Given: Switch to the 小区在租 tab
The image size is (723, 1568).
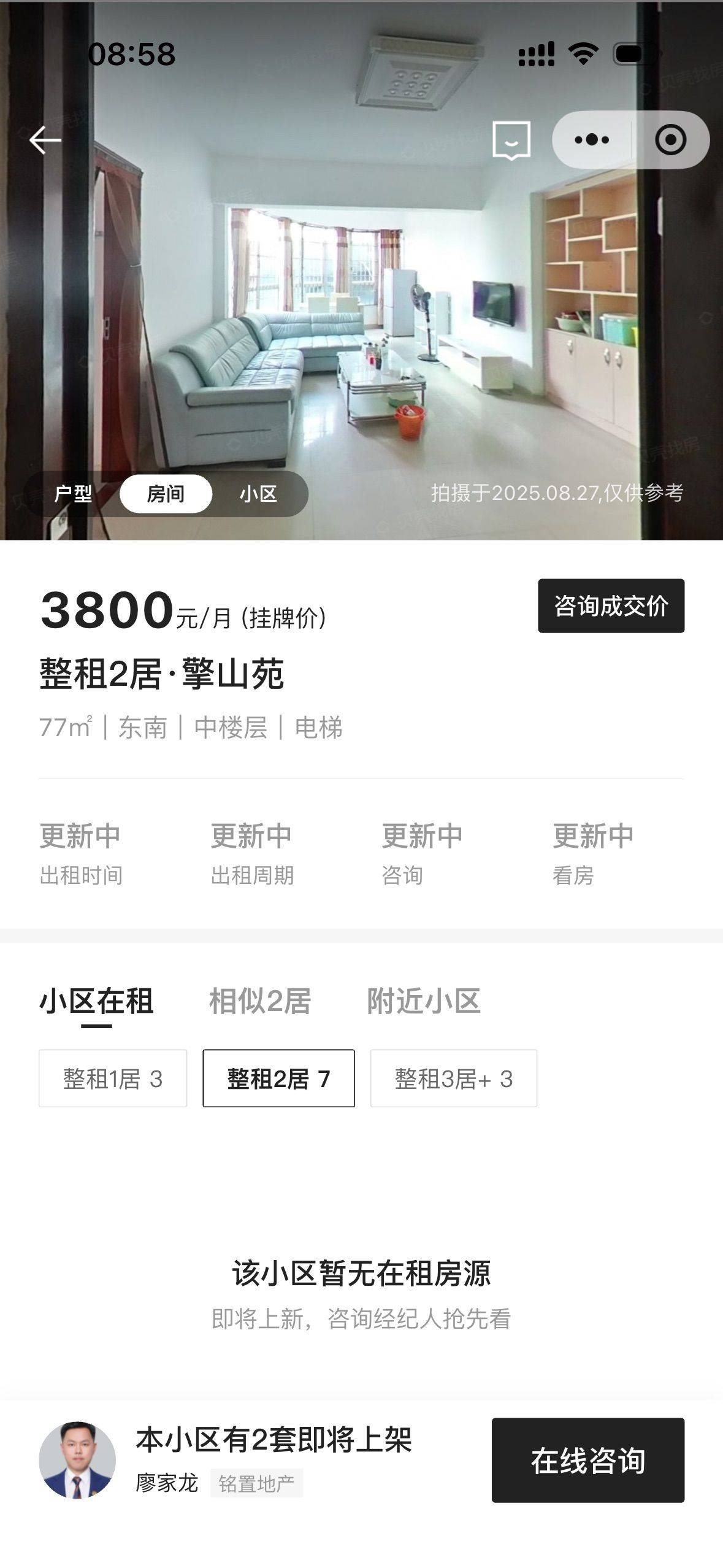Looking at the screenshot, I should coord(96,1002).
